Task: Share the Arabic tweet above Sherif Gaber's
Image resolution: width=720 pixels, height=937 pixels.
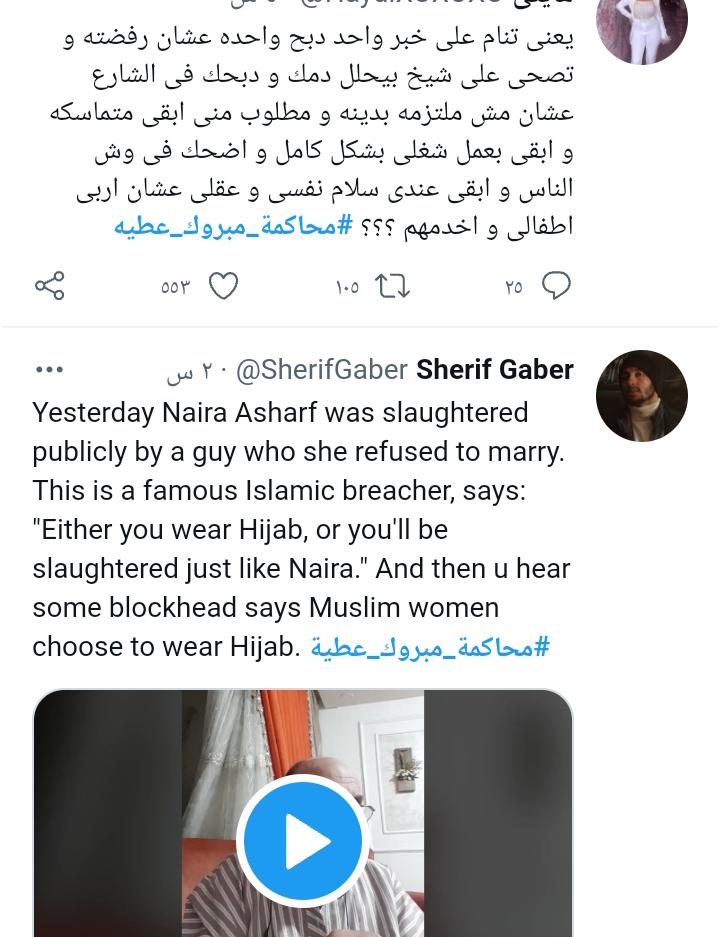Action: click(x=49, y=286)
